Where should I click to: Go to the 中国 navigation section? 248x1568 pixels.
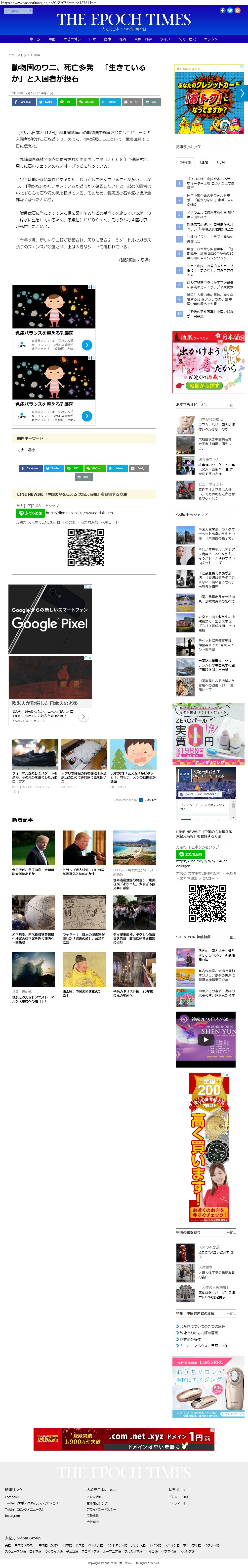tap(52, 39)
